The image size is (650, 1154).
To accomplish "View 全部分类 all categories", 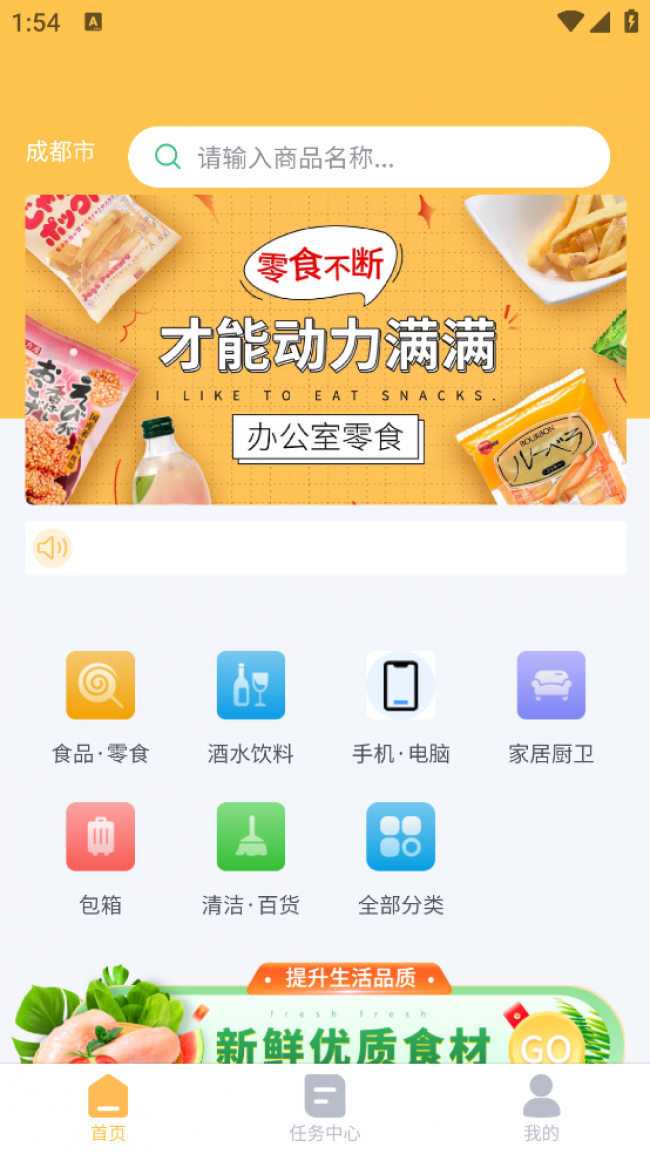I will [400, 857].
